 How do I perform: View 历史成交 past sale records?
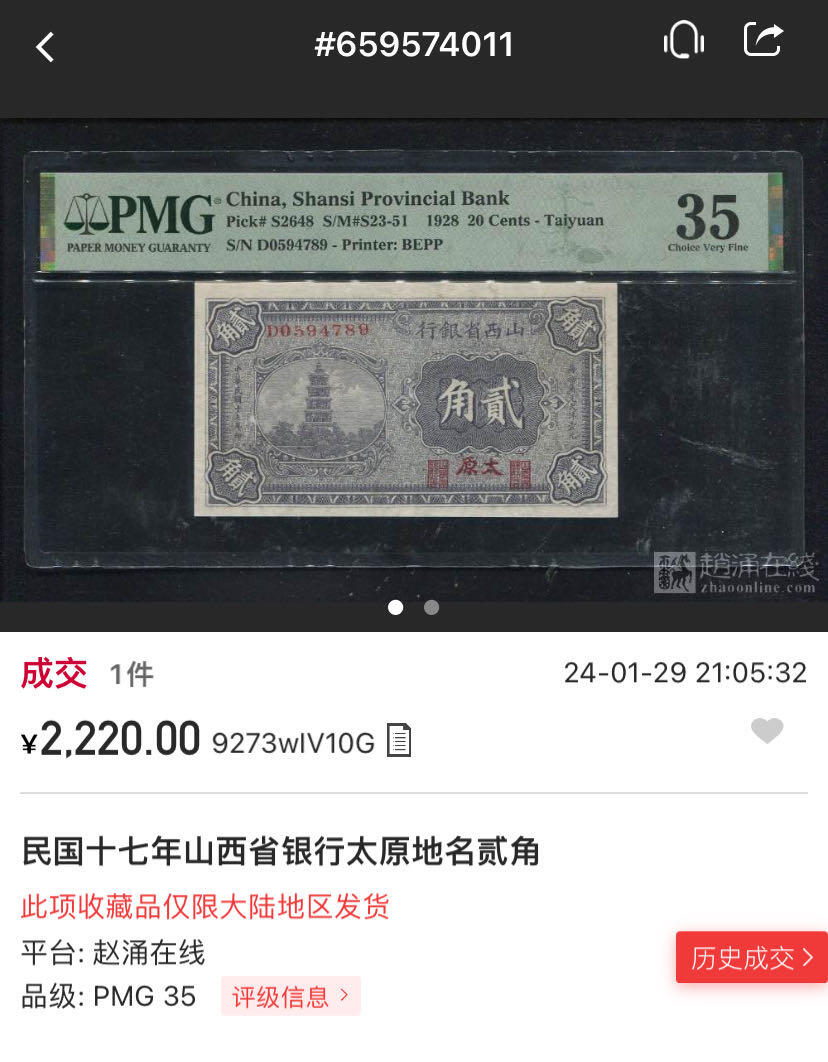pos(752,957)
